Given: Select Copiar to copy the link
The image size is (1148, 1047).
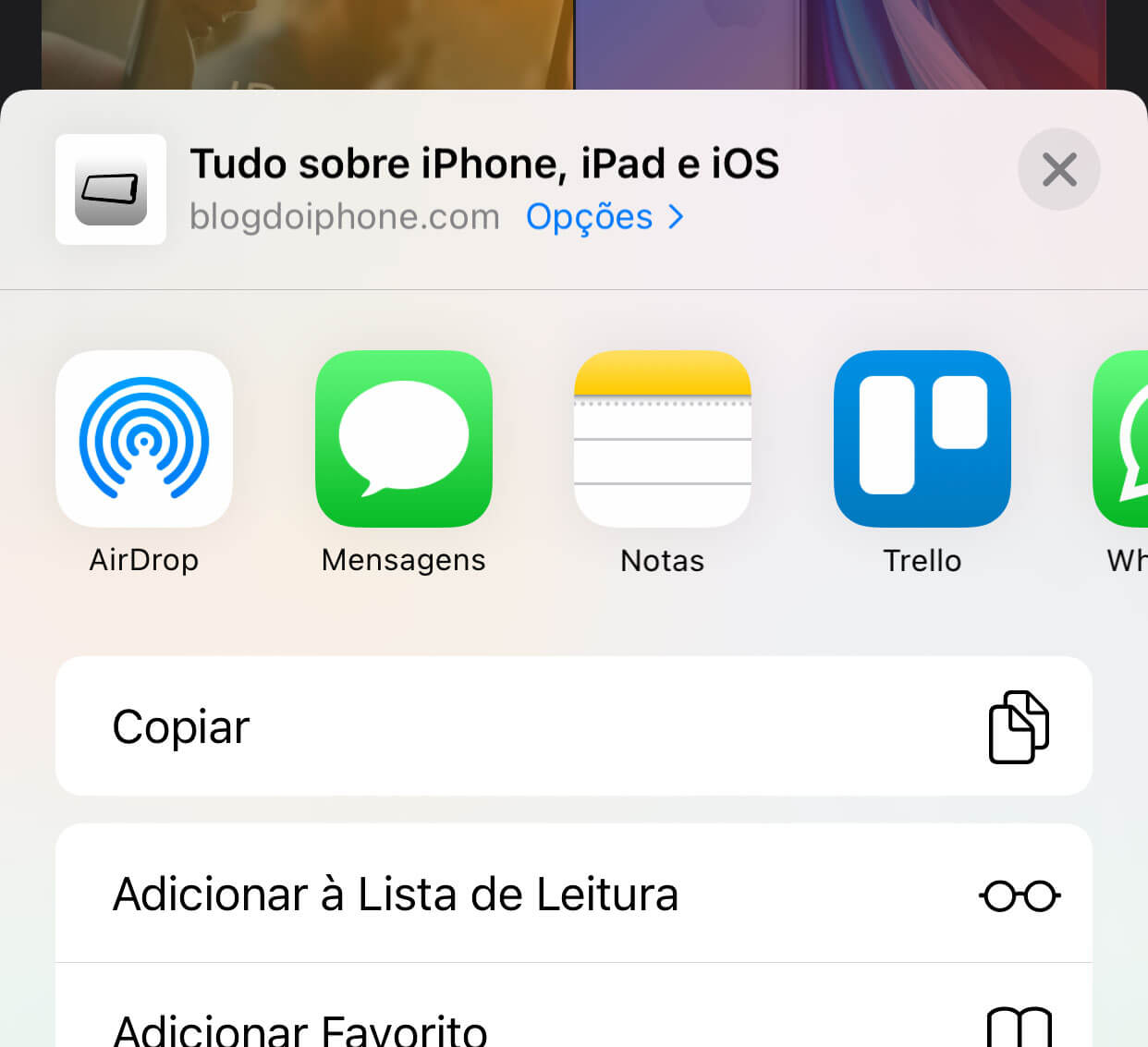Looking at the screenshot, I should point(573,726).
